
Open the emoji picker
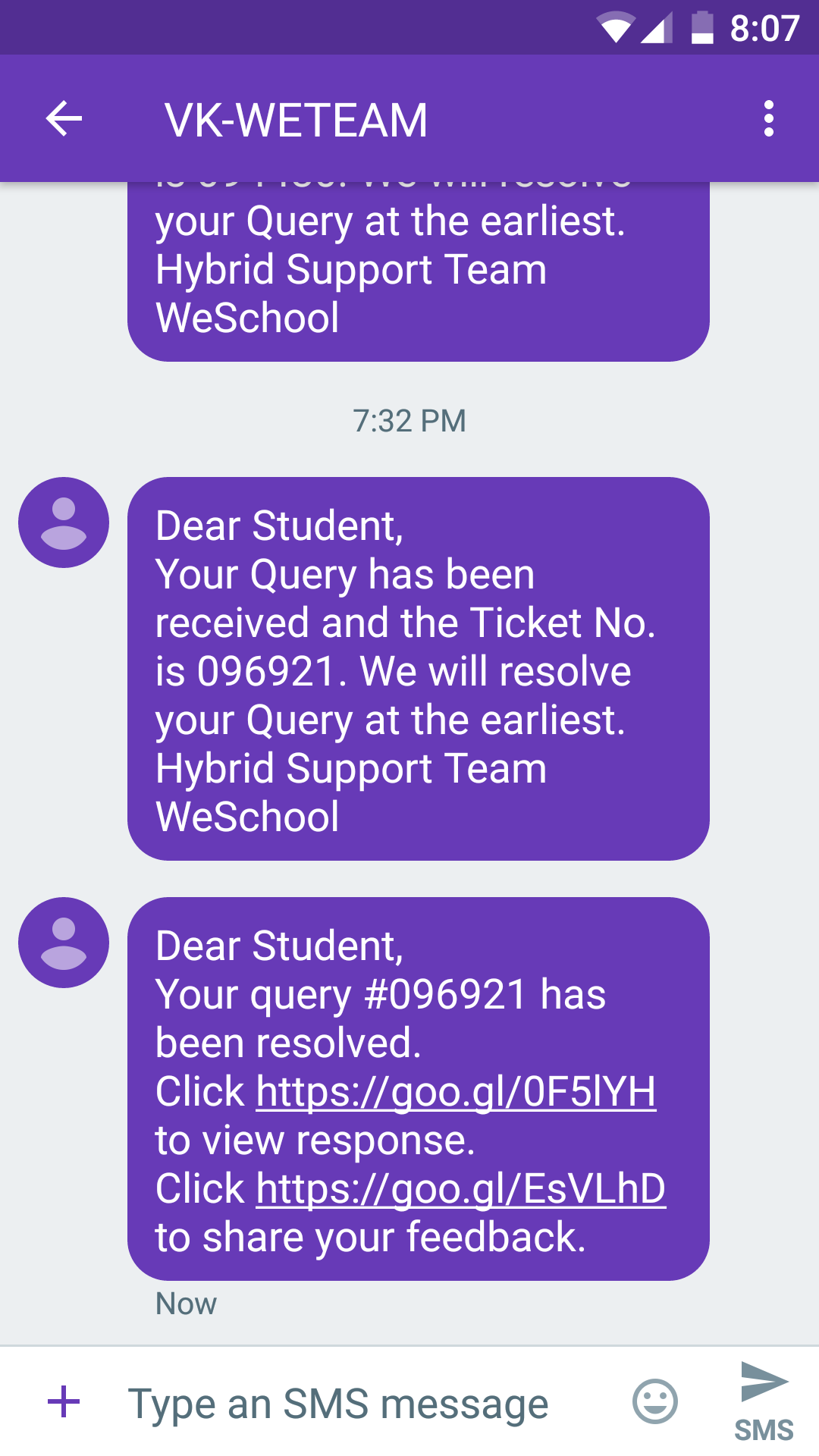654,1401
